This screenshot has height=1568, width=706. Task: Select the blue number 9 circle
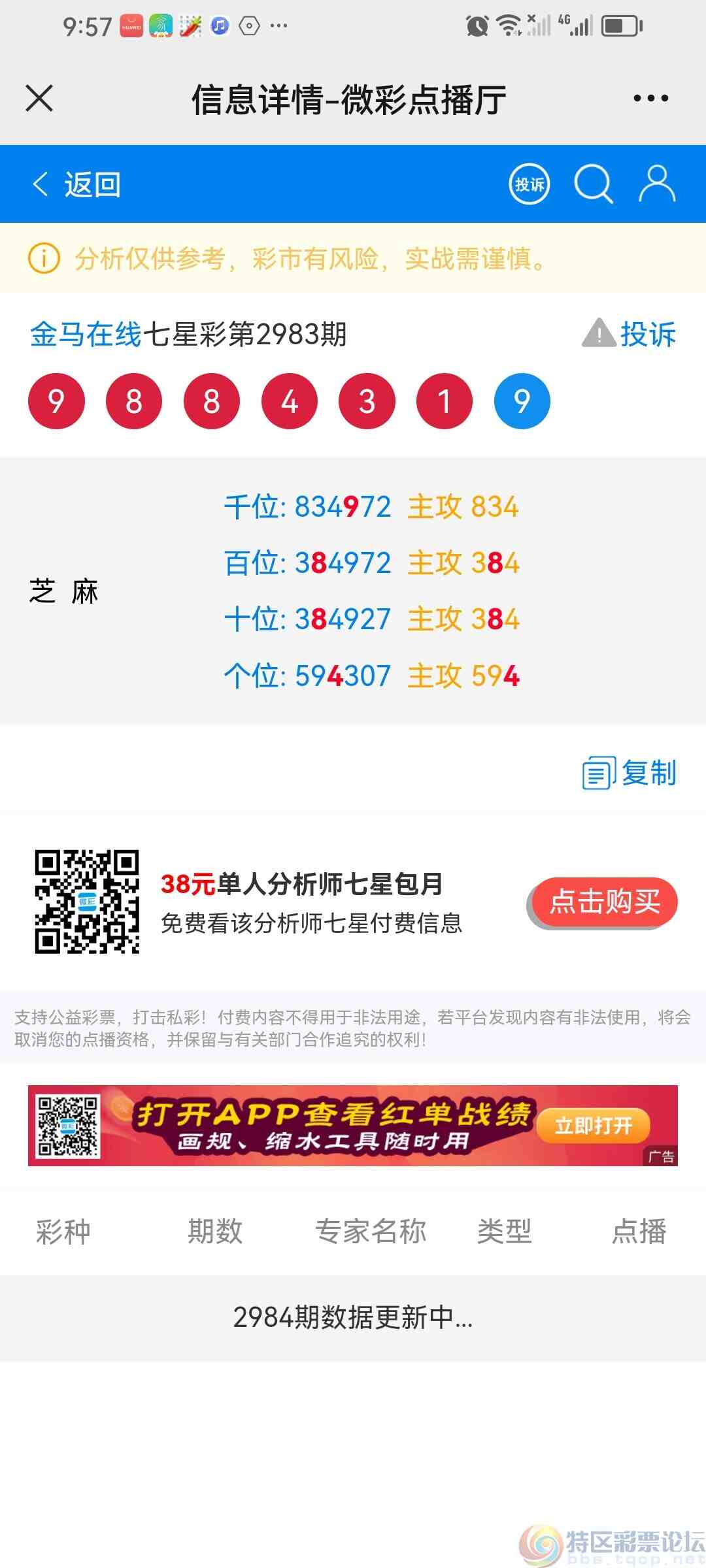pyautogui.click(x=522, y=400)
